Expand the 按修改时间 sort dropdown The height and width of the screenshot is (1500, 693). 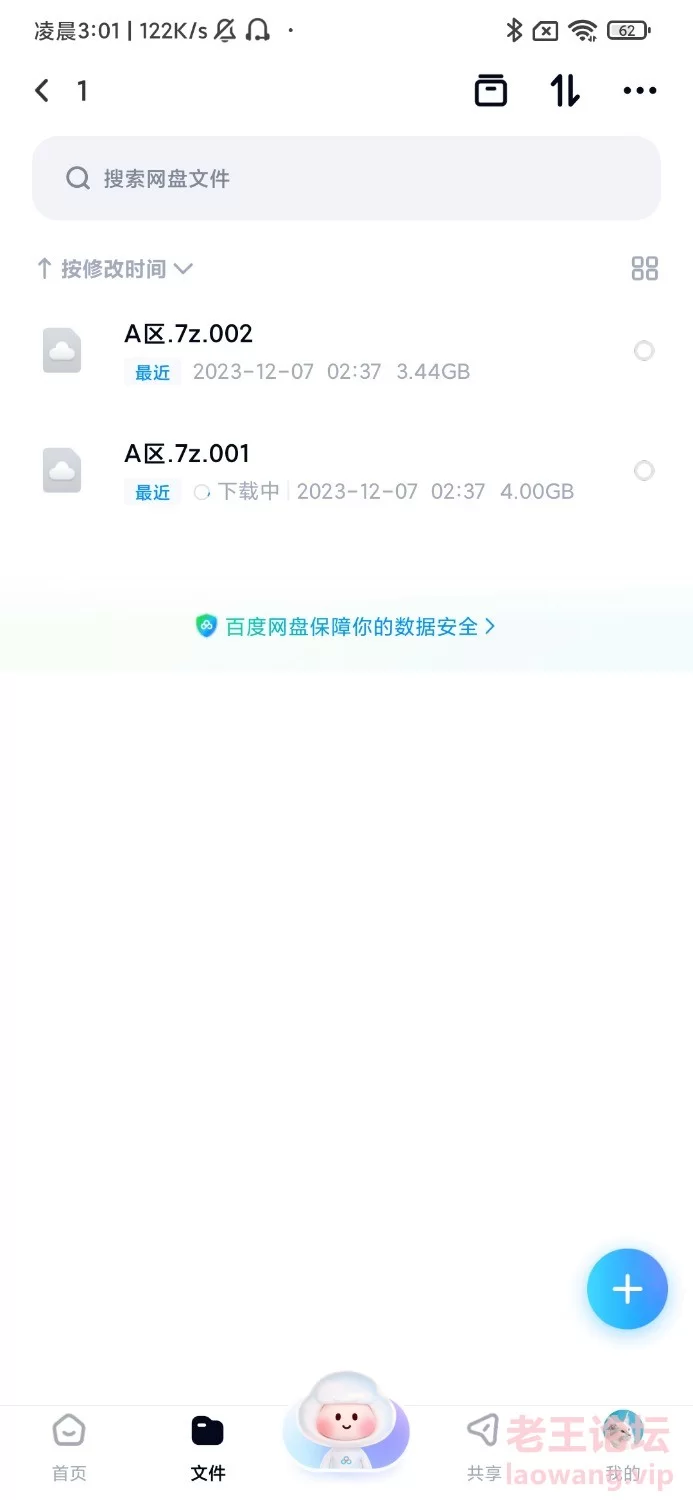point(115,268)
